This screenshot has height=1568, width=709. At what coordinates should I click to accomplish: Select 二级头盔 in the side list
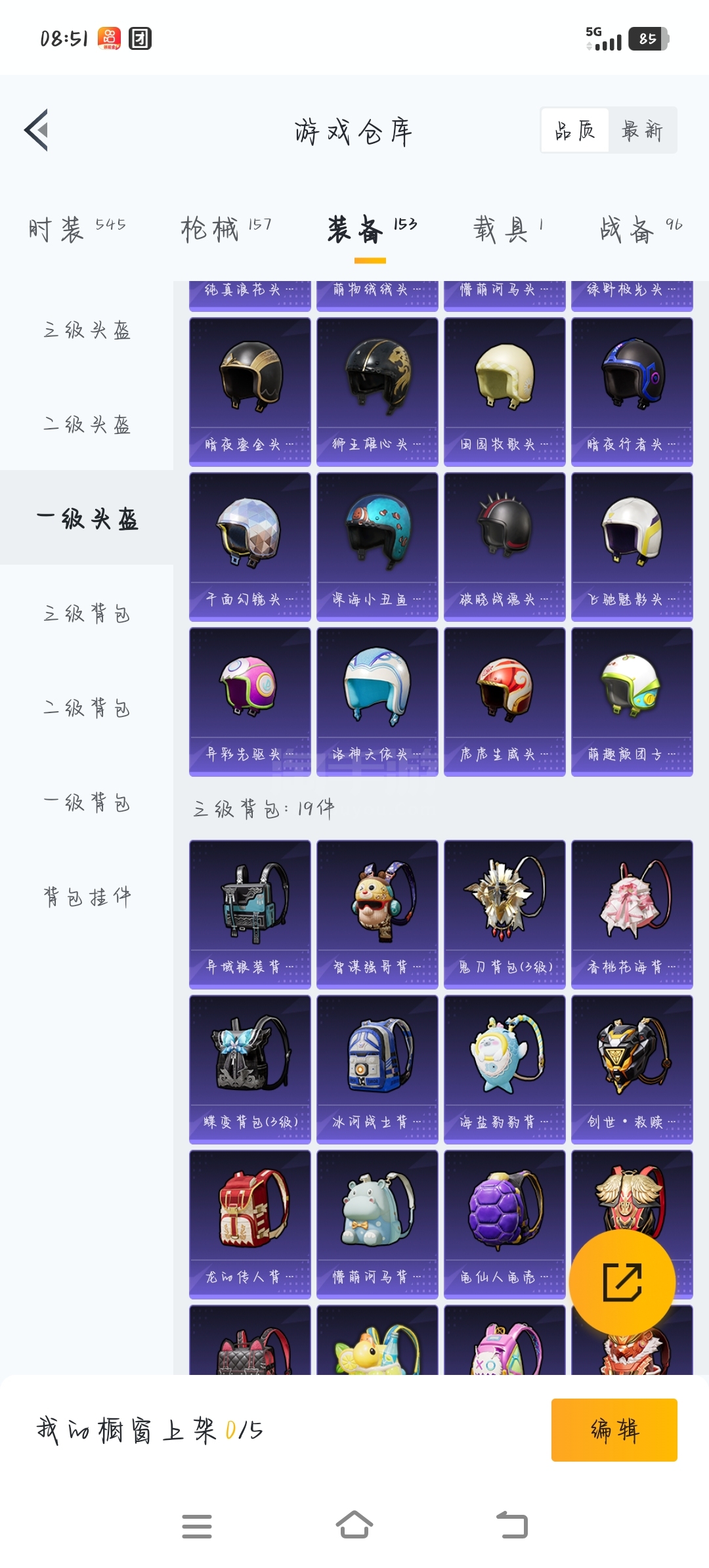coord(87,424)
